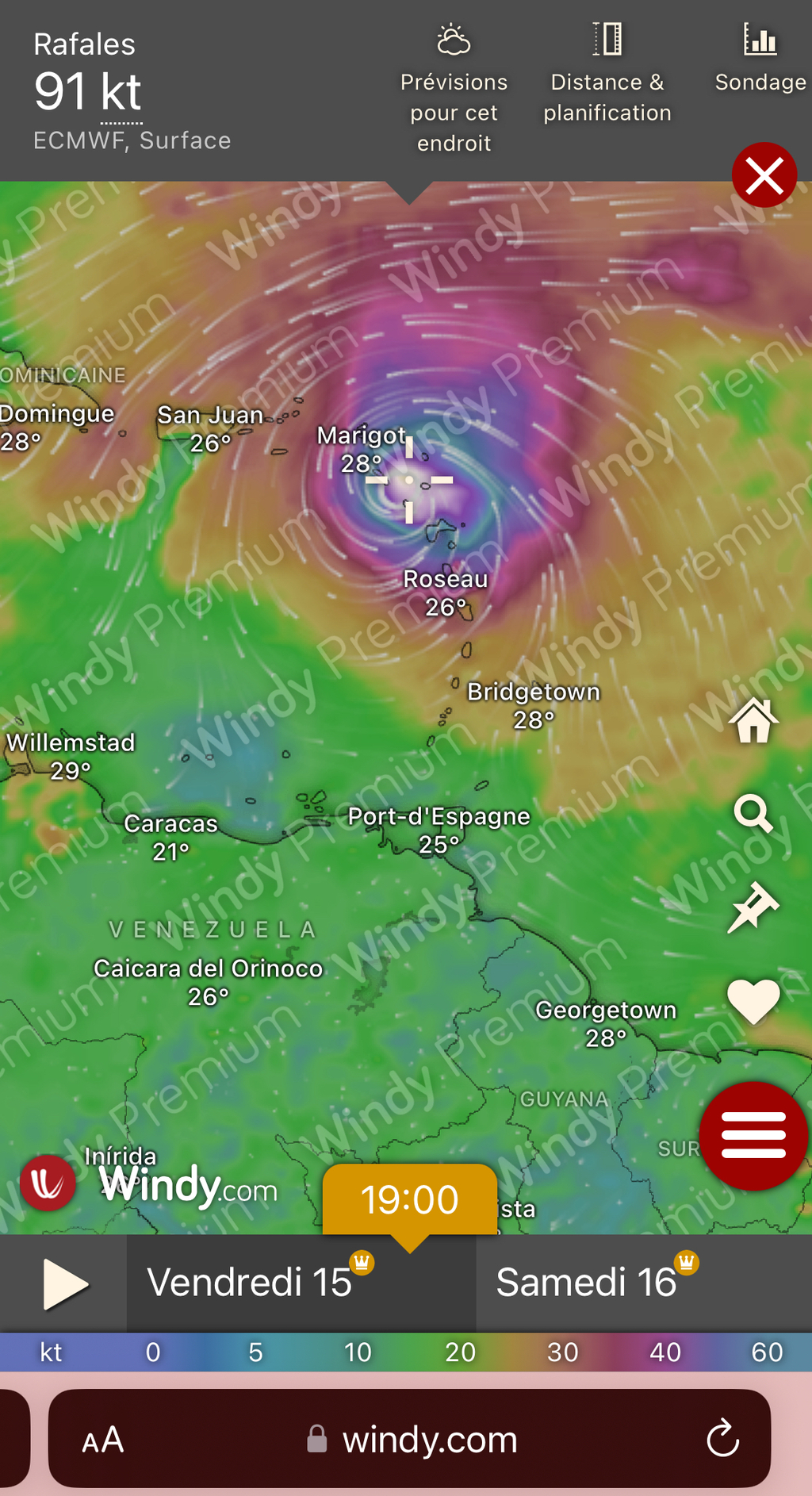Select Vendredi 15 on the timeline
This screenshot has height=1496, width=812.
249,1283
